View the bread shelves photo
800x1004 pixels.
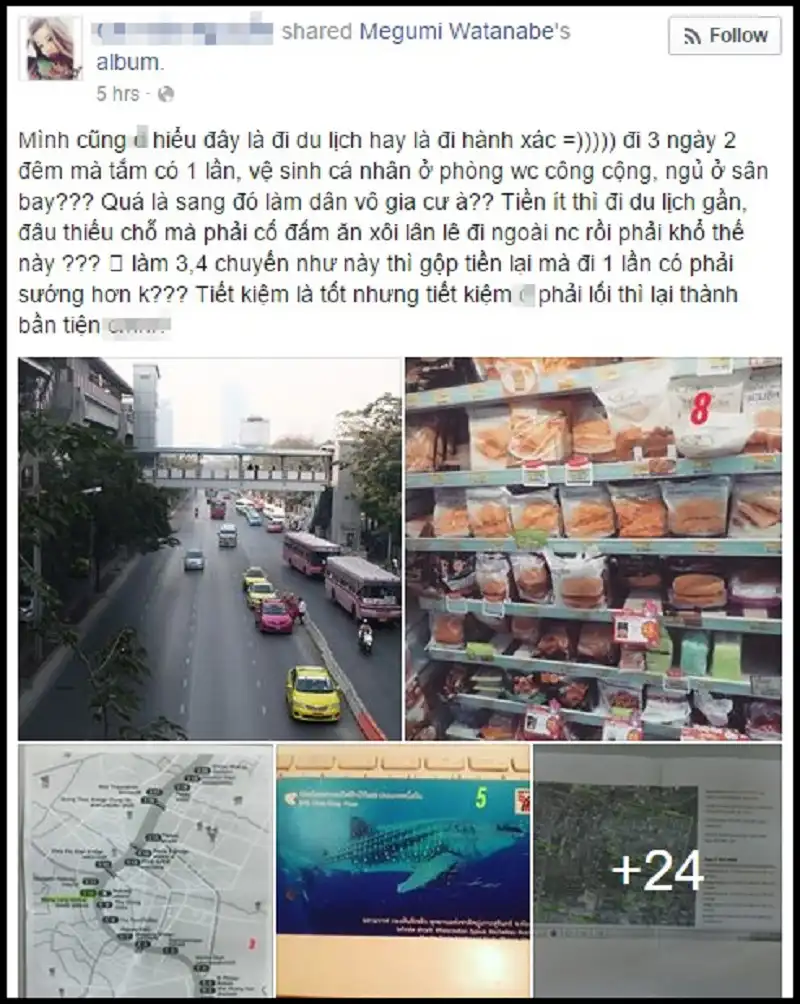(593, 548)
